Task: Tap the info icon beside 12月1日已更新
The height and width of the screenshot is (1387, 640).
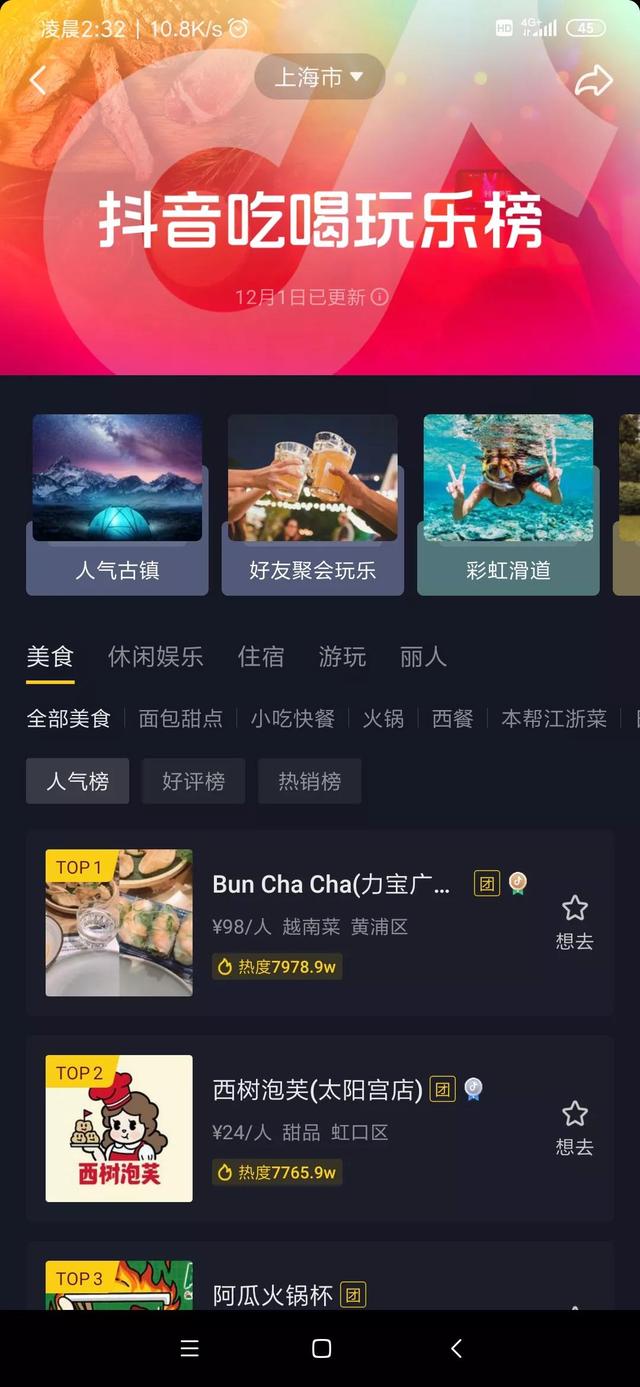Action: click(x=380, y=297)
